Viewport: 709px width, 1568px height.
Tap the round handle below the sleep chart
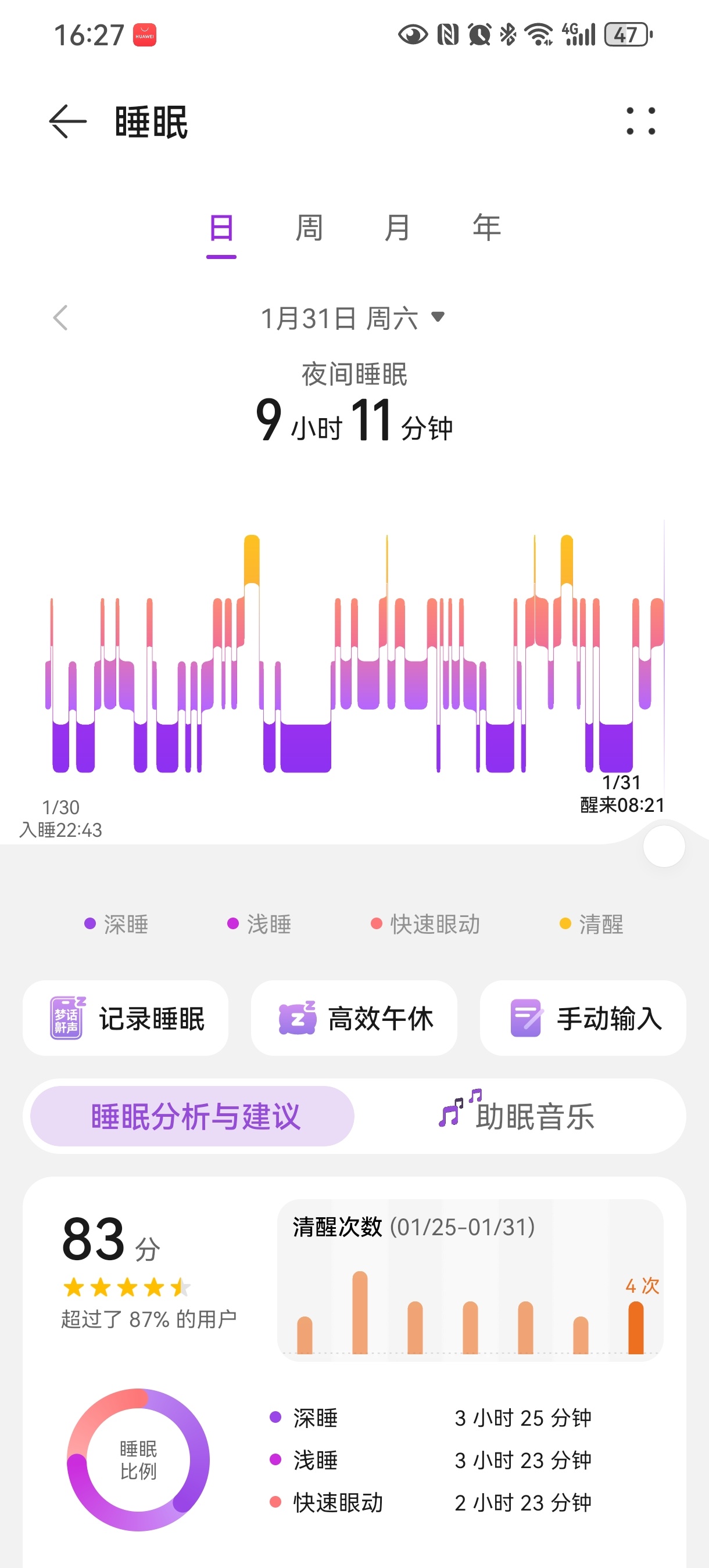[x=664, y=846]
